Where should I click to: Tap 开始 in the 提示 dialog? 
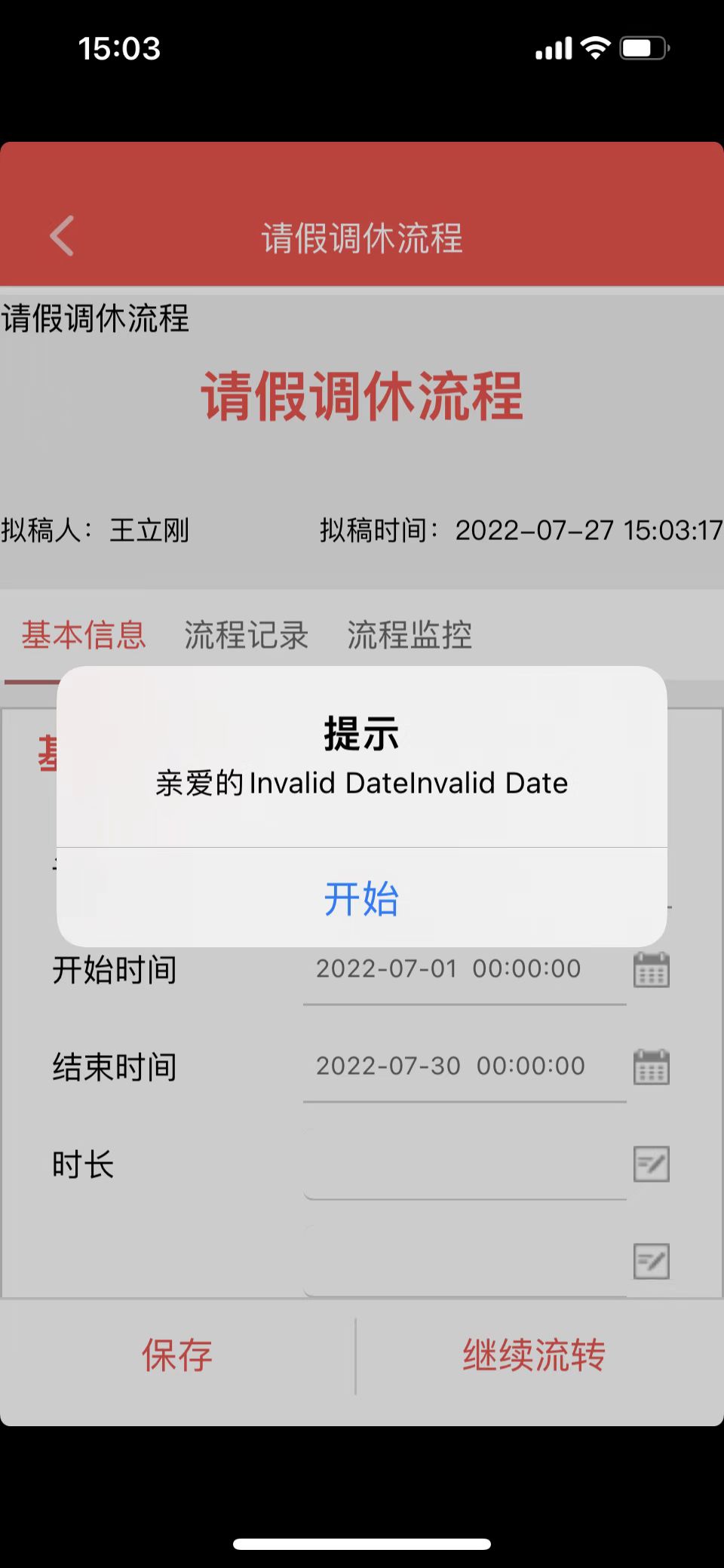(361, 898)
